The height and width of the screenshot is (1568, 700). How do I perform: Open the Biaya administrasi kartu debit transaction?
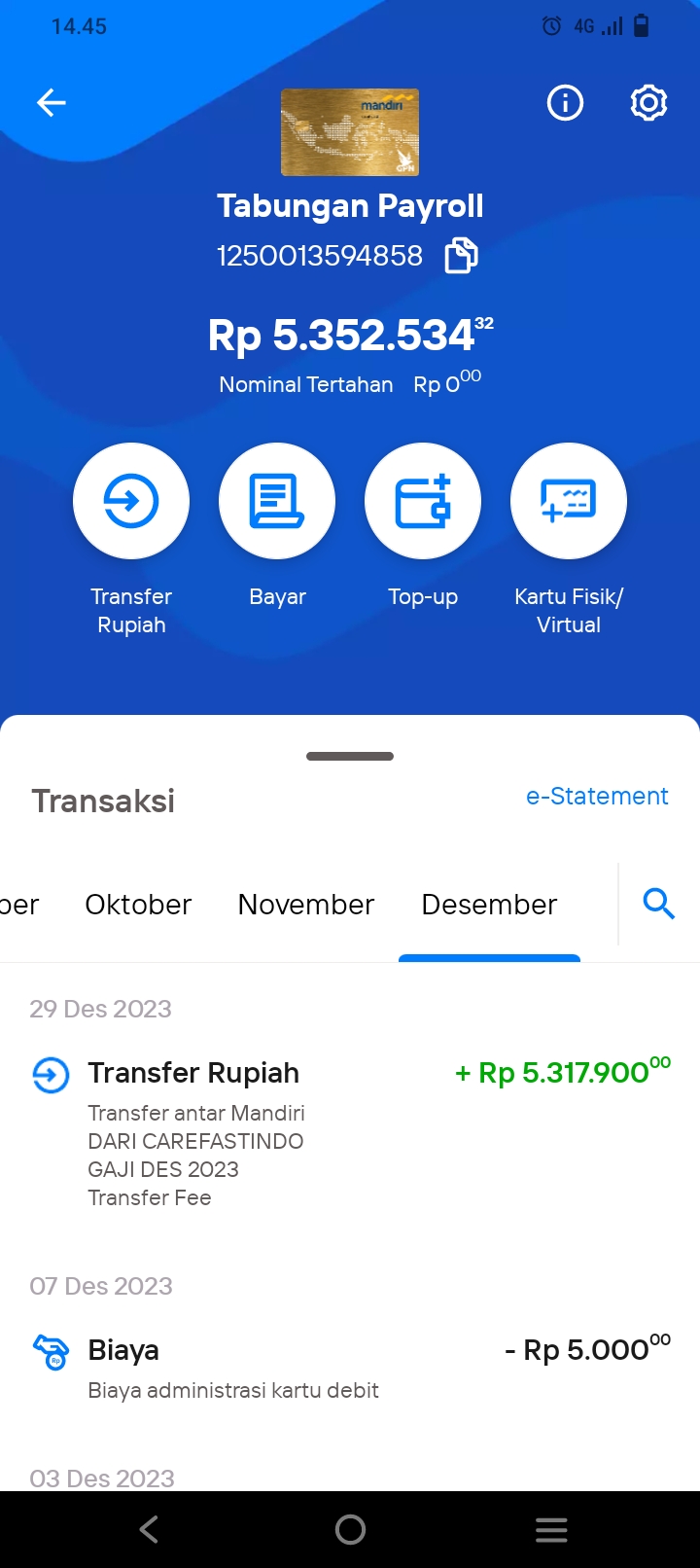point(350,1368)
